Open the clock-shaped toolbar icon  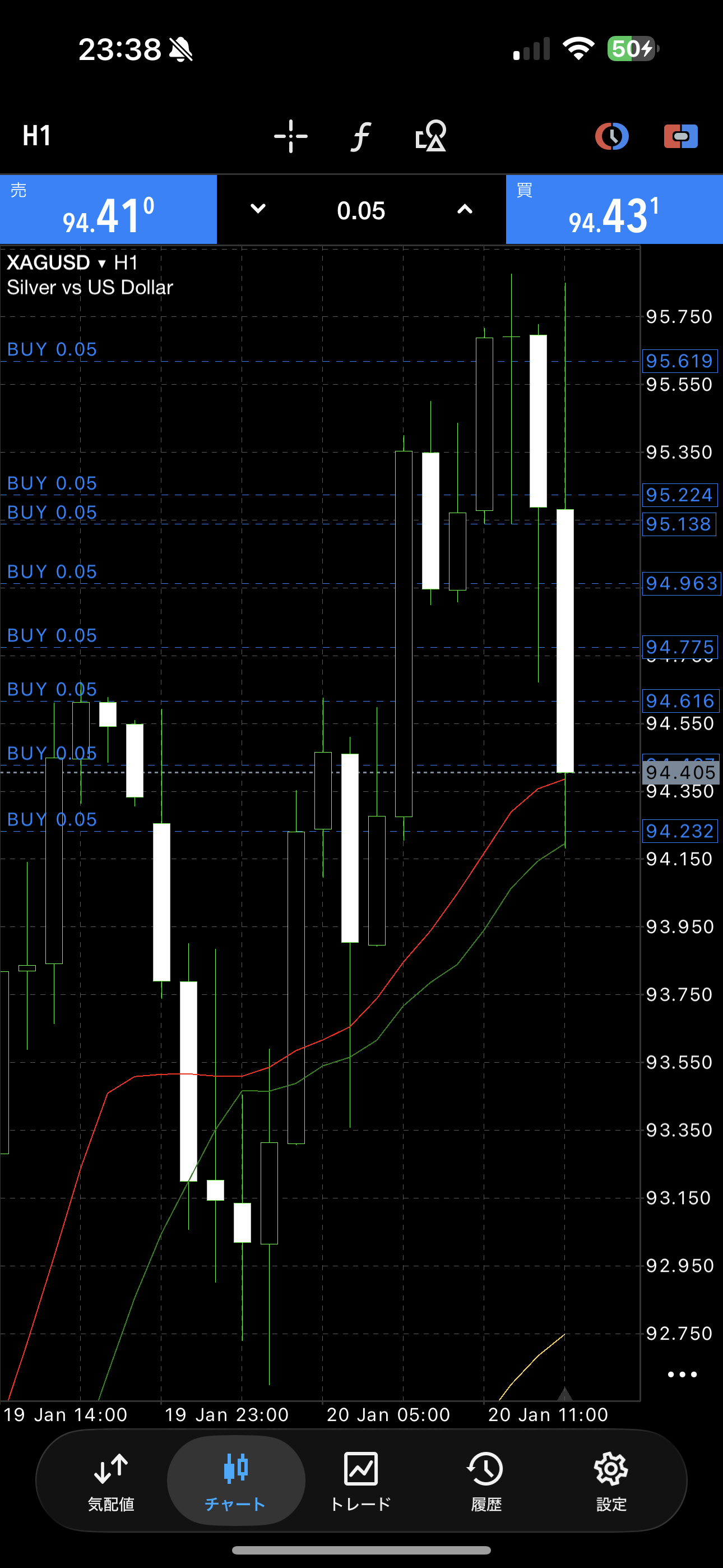click(x=611, y=136)
